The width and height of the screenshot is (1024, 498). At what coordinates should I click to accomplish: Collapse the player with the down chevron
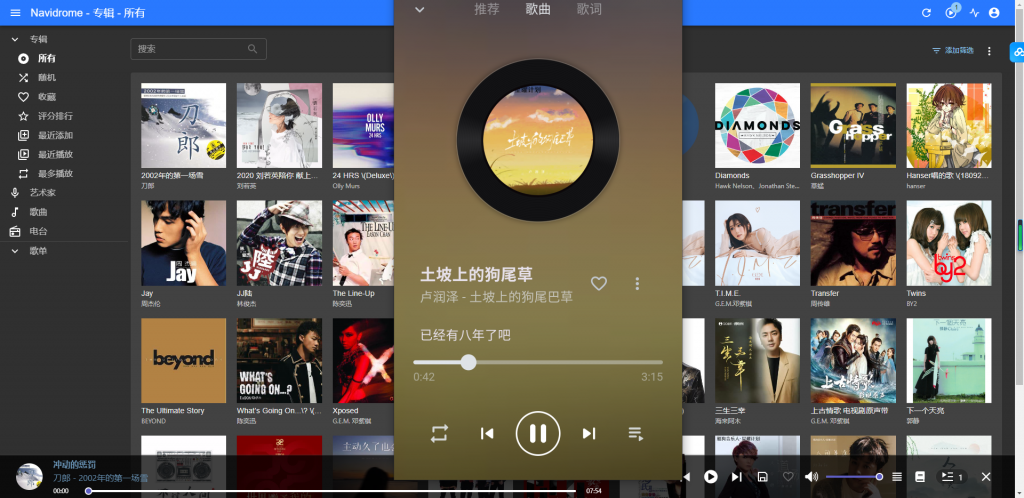[420, 10]
